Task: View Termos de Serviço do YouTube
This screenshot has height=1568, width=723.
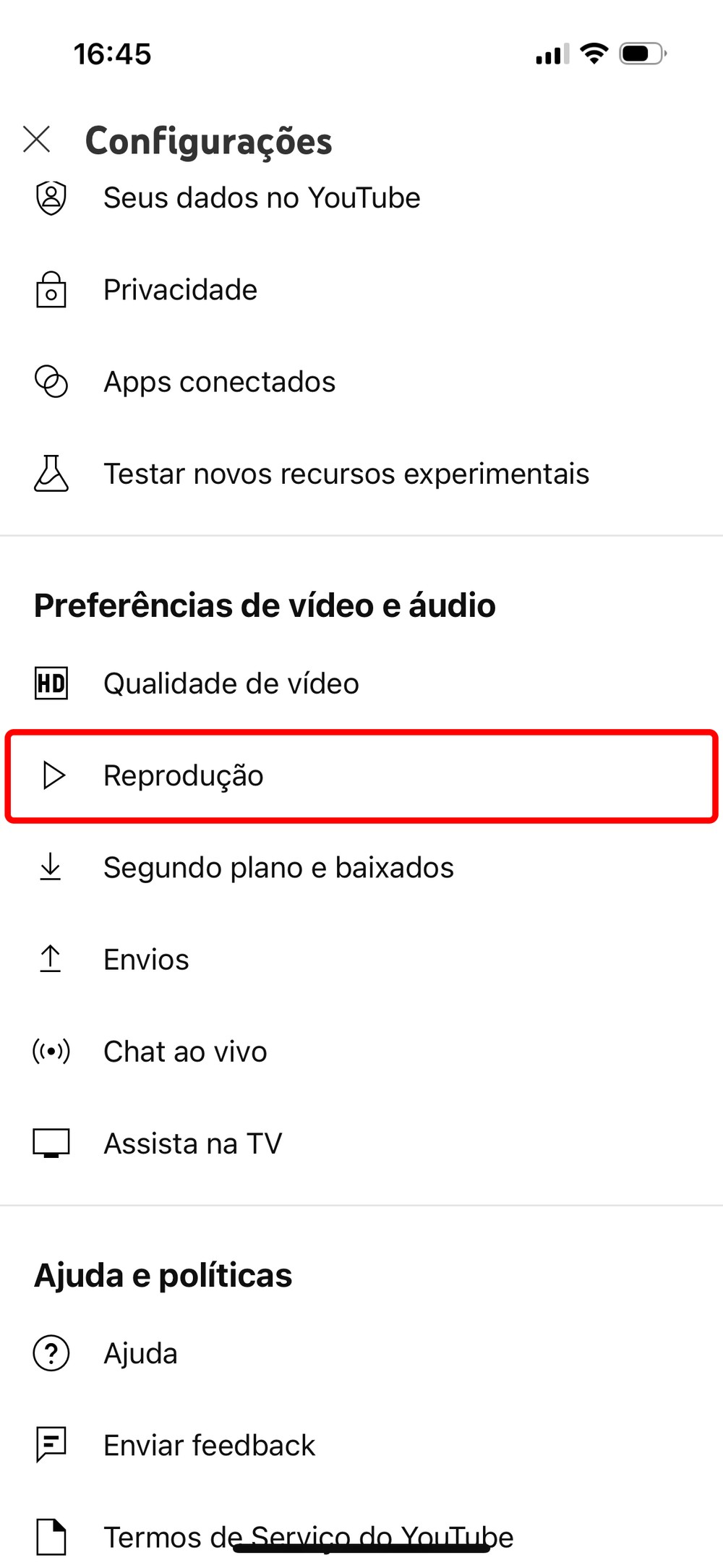Action: pos(308,1536)
